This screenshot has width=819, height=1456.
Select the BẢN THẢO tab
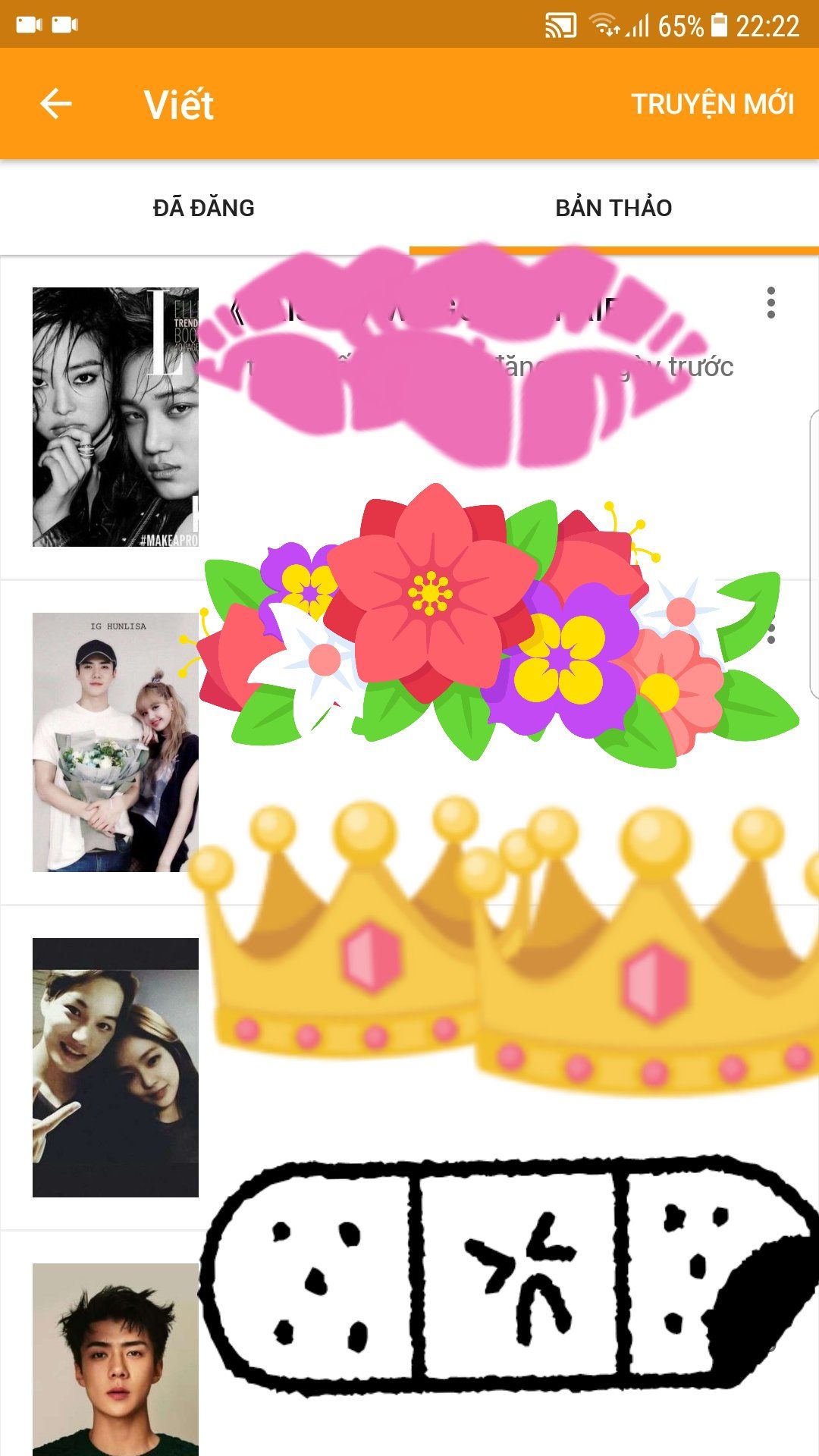pos(613,208)
